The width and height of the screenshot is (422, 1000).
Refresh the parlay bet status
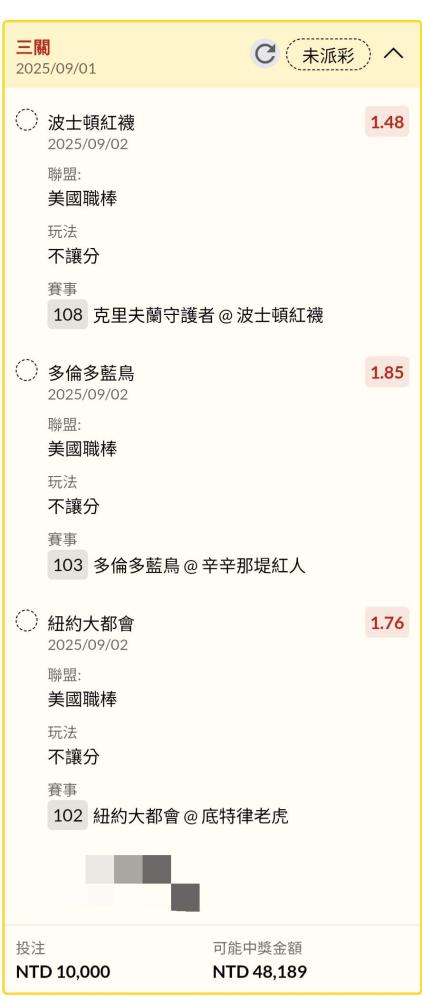[x=265, y=54]
